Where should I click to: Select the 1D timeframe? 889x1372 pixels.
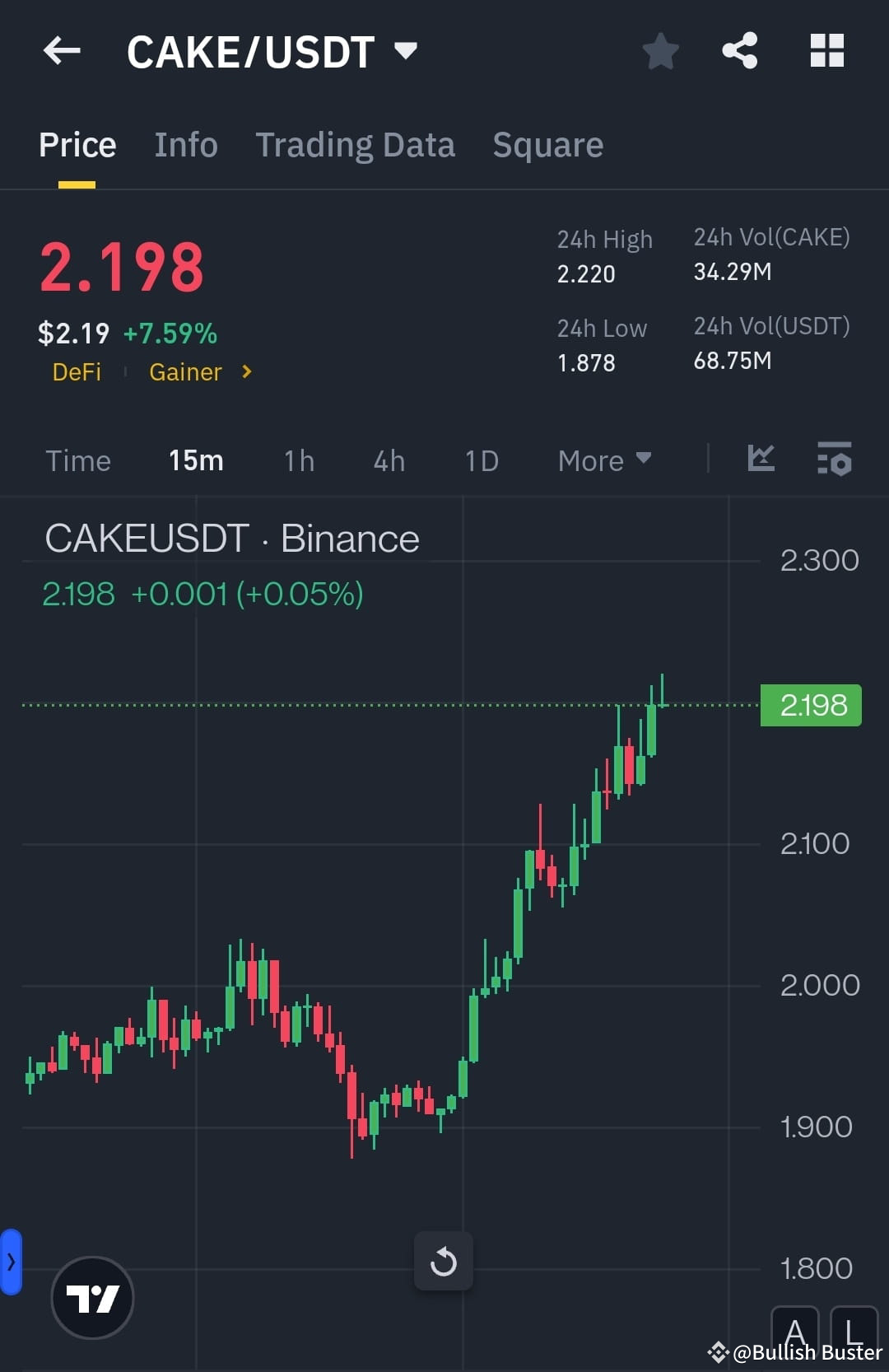coord(481,460)
